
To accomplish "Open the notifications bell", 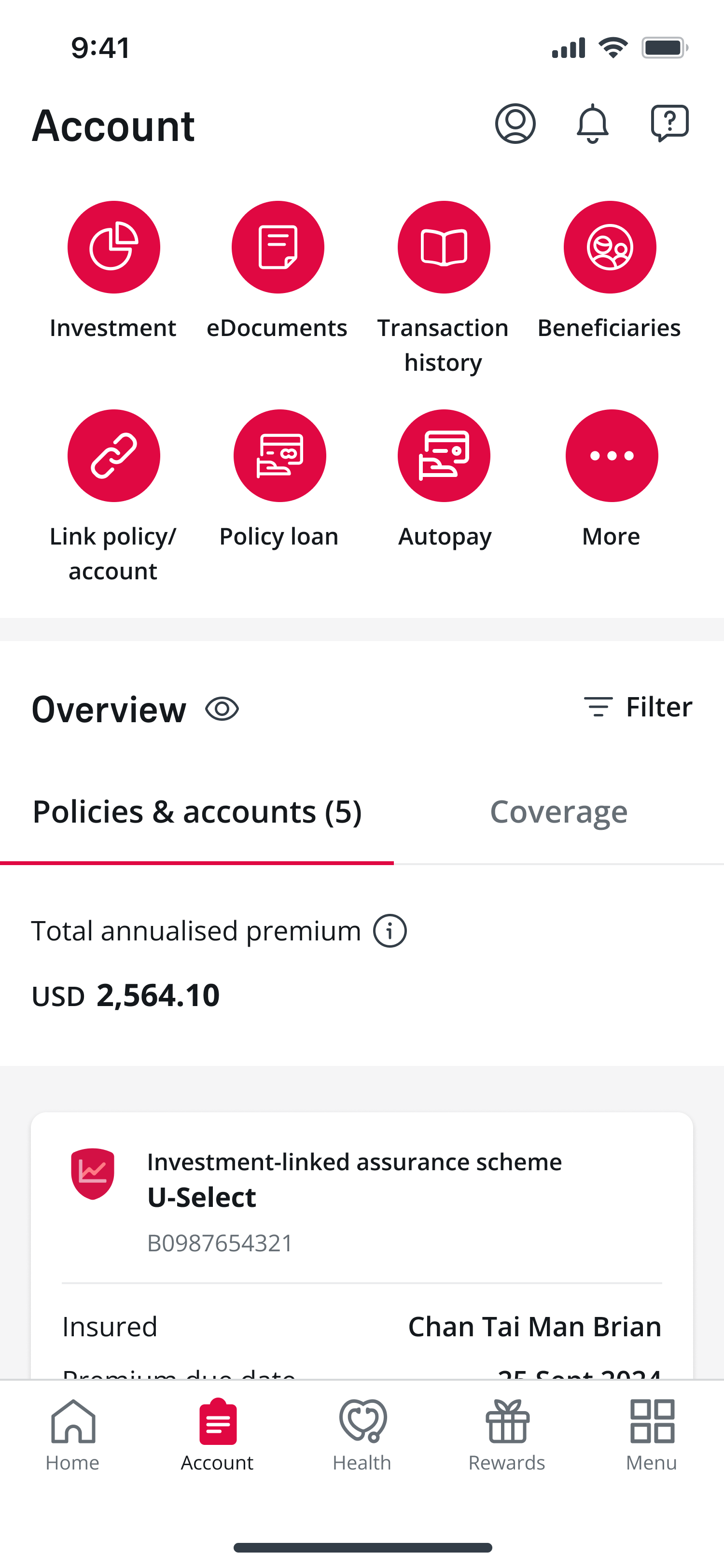I will 592,124.
